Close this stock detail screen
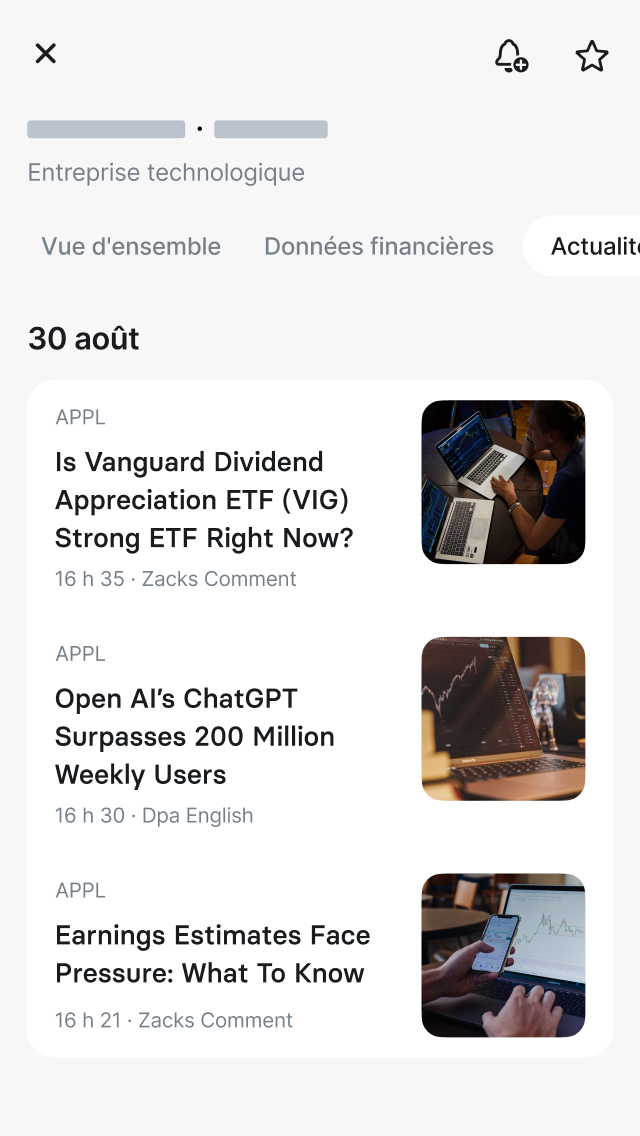Image resolution: width=640 pixels, height=1136 pixels. [x=46, y=54]
